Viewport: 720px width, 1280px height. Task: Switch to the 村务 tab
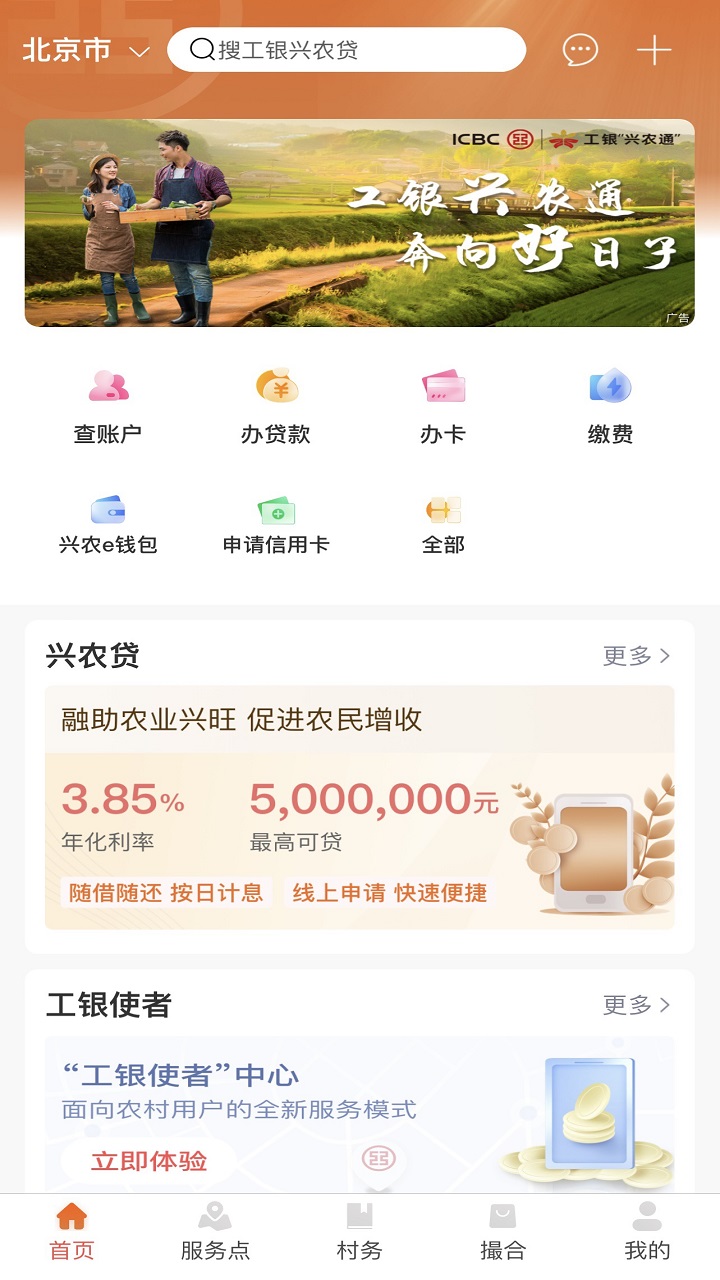click(359, 1232)
